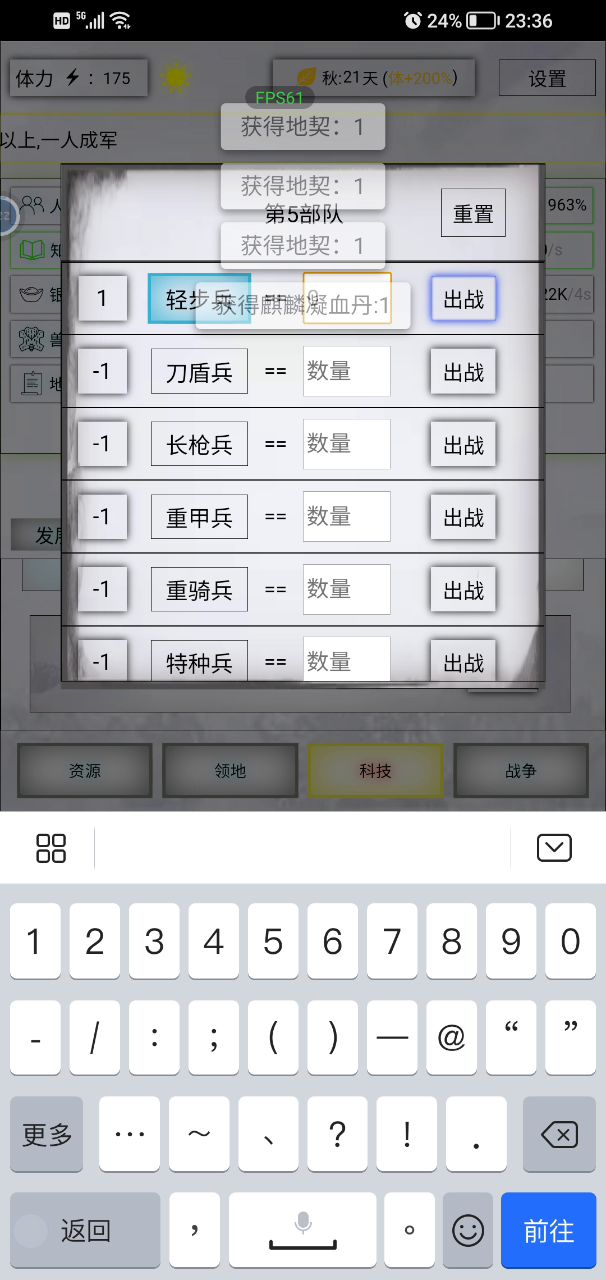606x1280 pixels.
Task: Deploy 重骑兵 using 出战
Action: click(x=463, y=590)
